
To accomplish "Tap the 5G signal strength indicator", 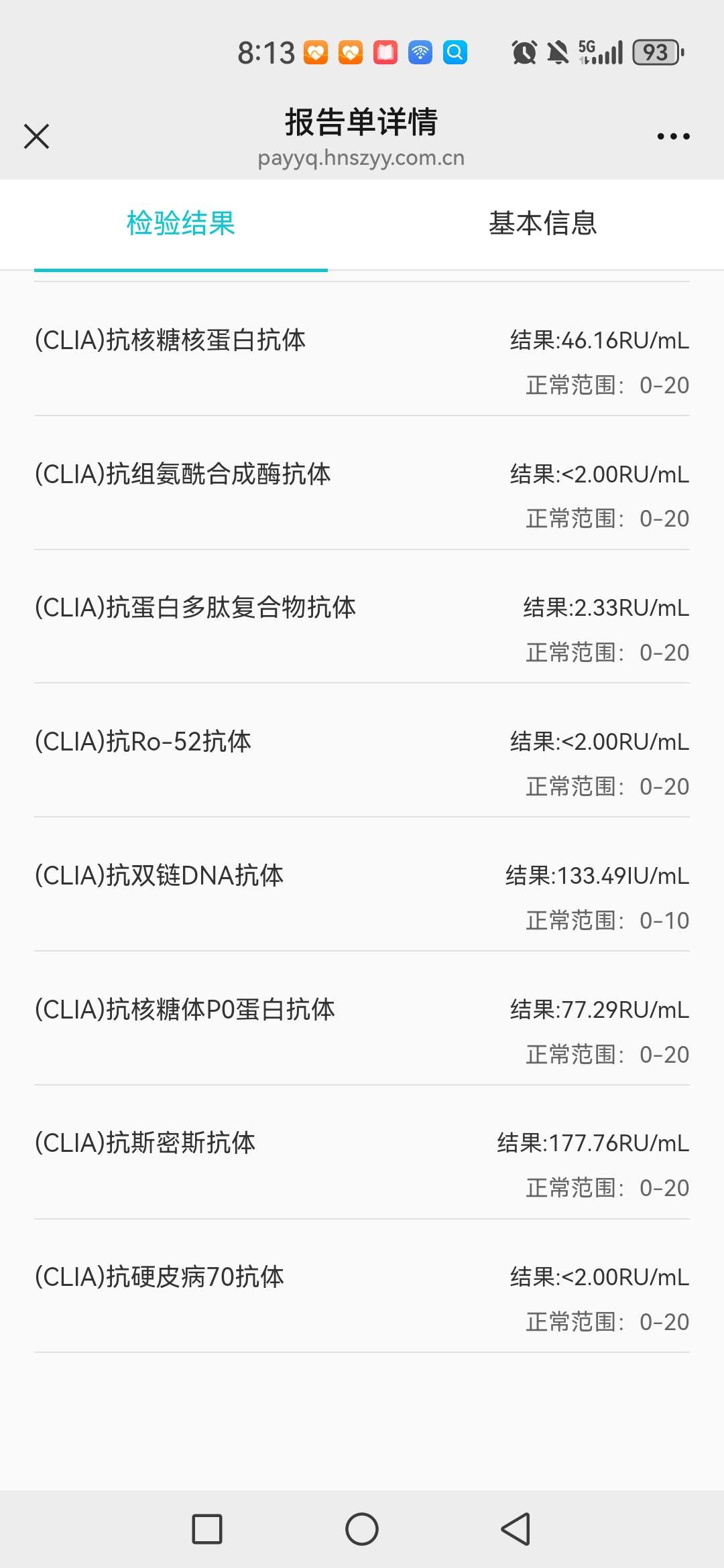I will [x=599, y=52].
